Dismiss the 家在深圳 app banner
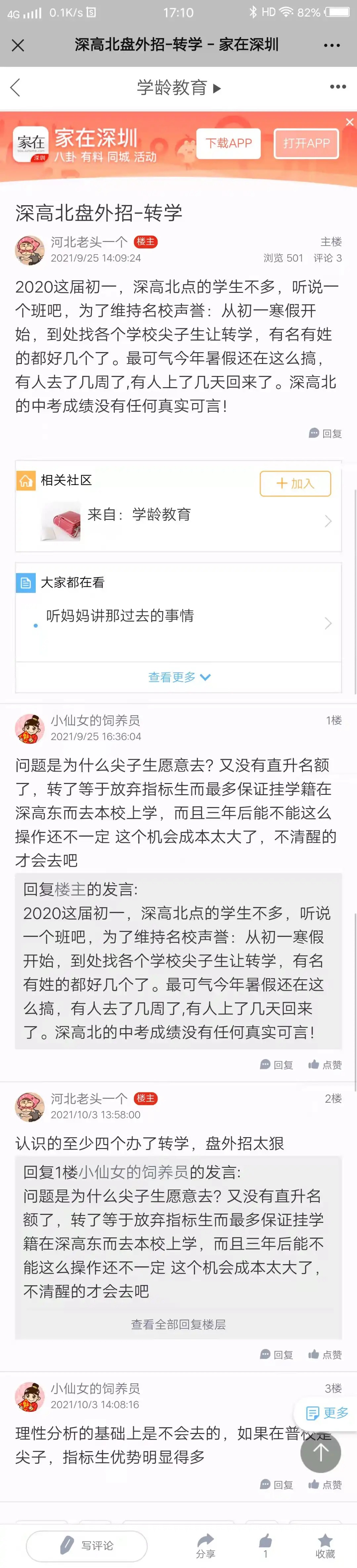 (x=349, y=122)
